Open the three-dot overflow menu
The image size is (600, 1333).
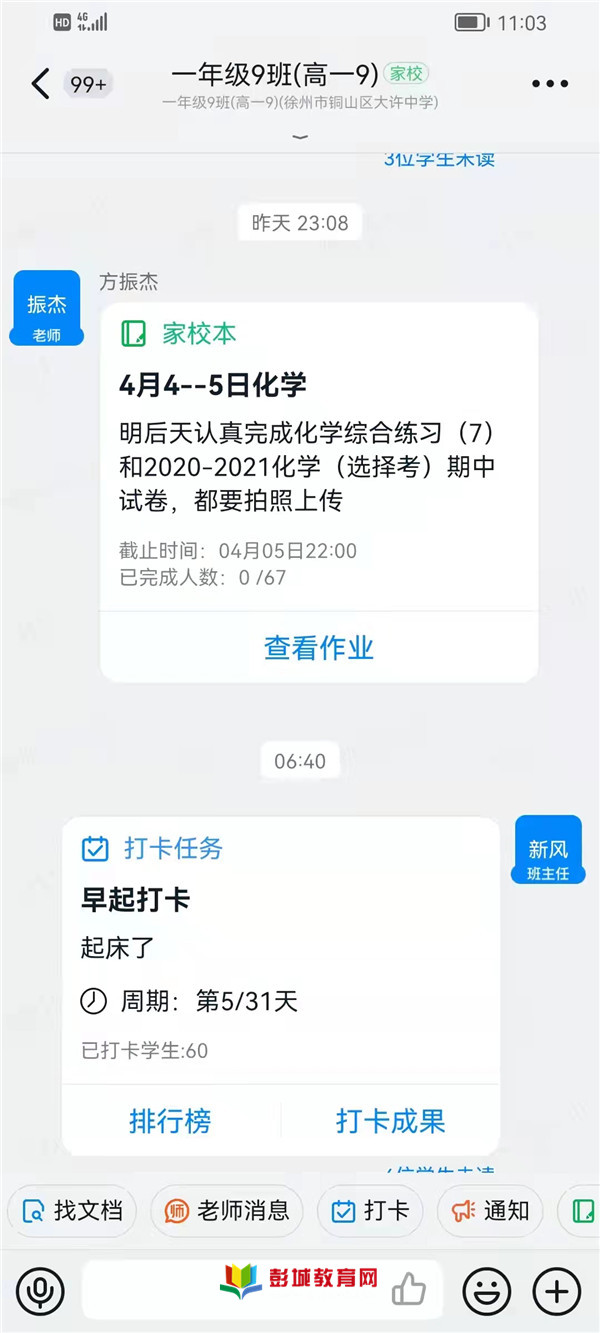549,84
